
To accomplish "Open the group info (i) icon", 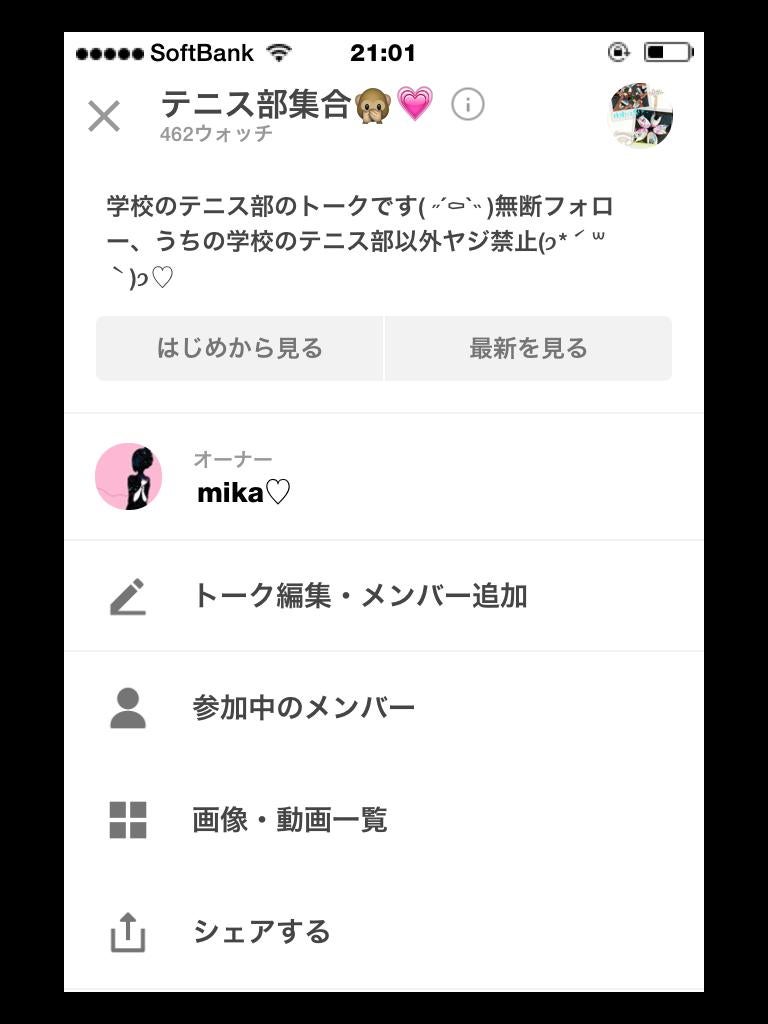I will 467,104.
